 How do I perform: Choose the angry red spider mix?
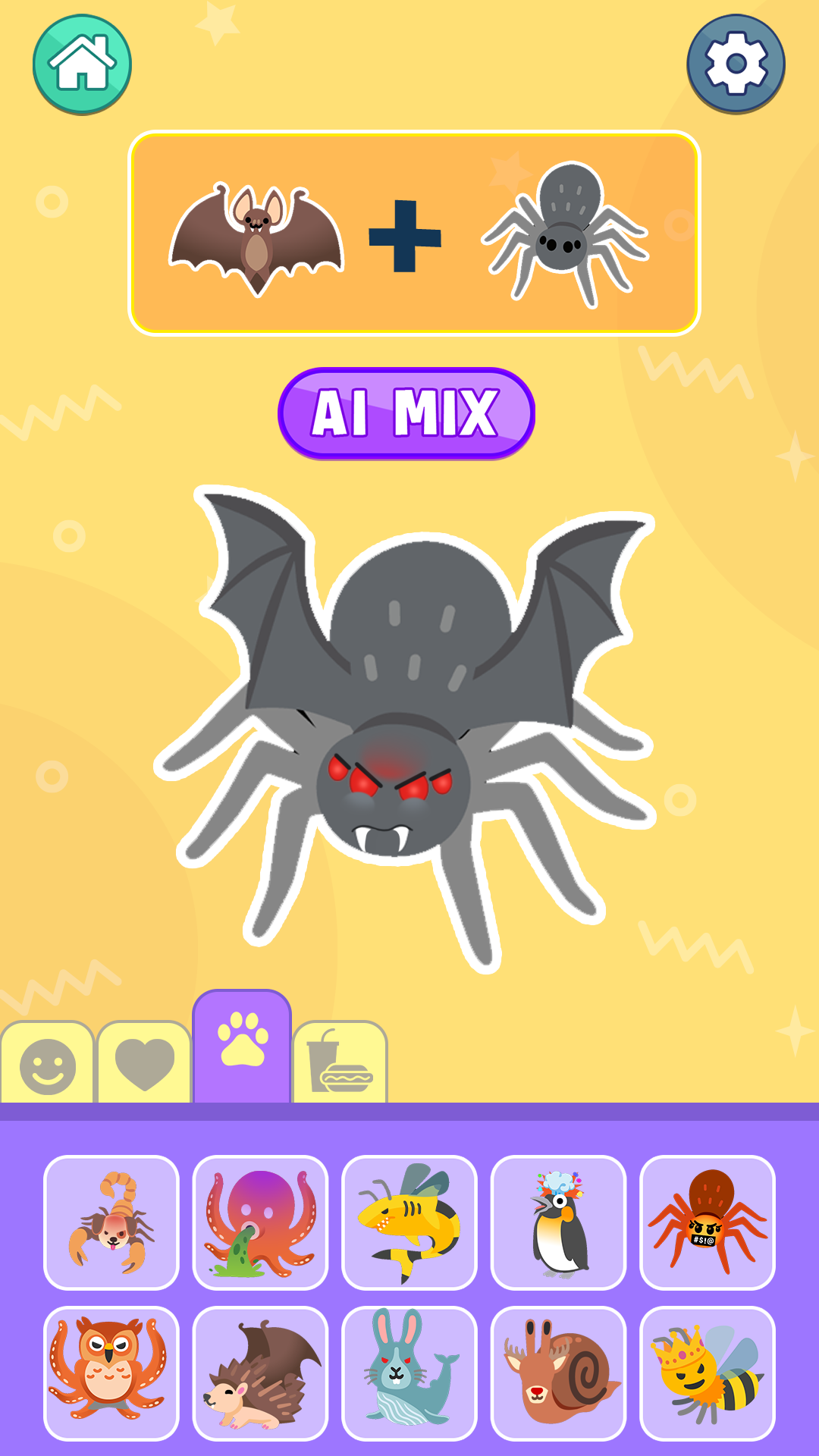[708, 1222]
